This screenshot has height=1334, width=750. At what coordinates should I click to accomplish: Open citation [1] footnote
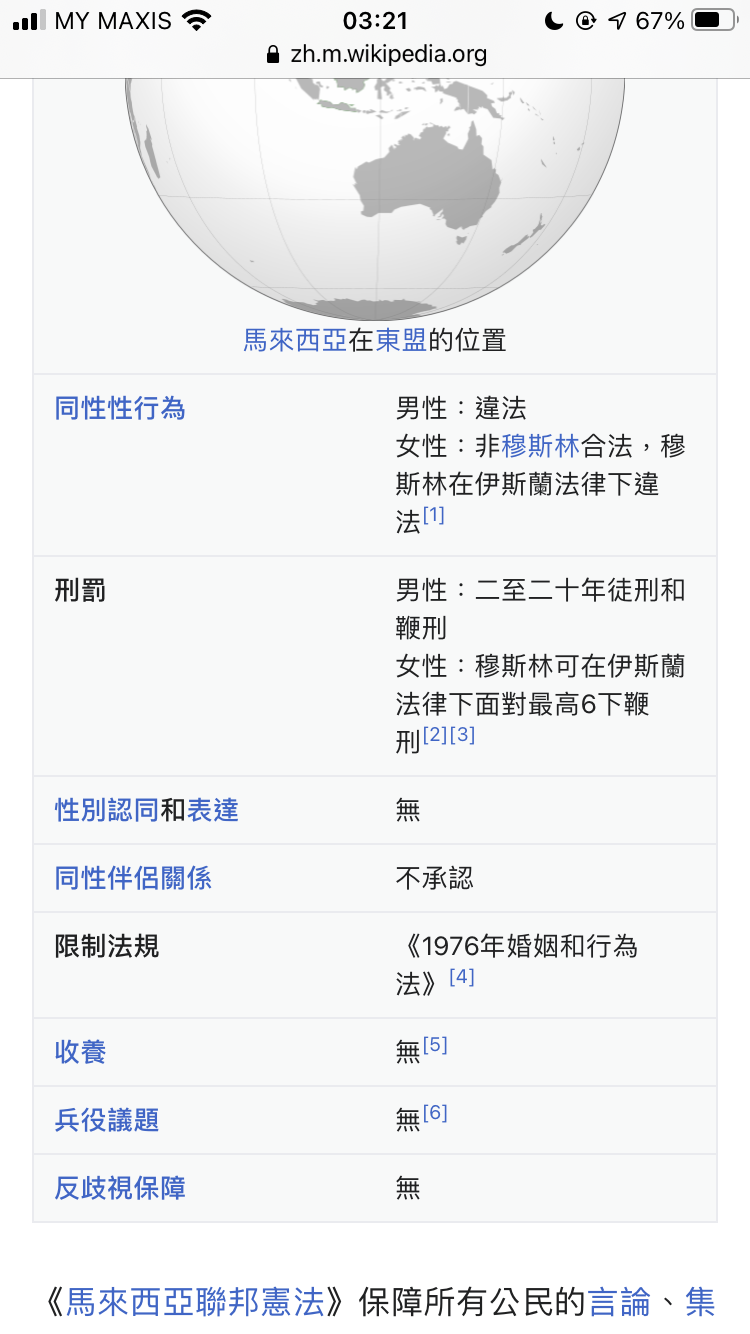(433, 516)
